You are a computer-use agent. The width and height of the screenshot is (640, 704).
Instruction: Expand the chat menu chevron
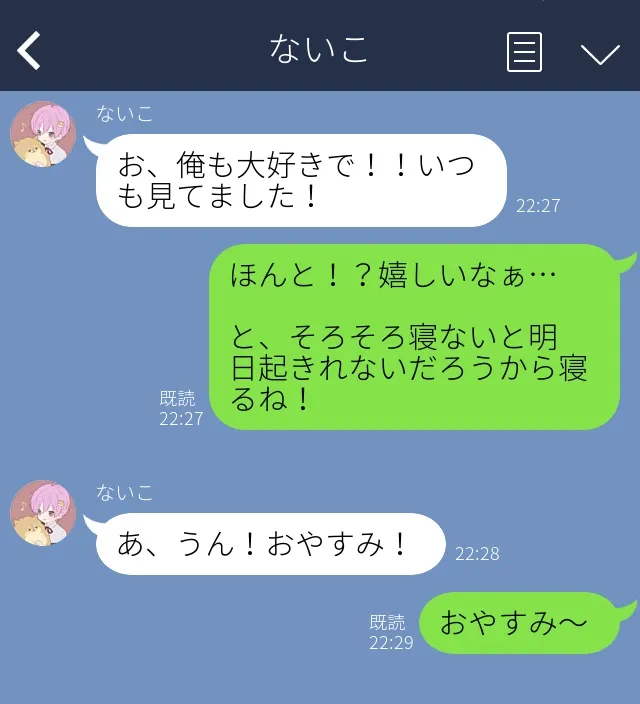click(600, 53)
